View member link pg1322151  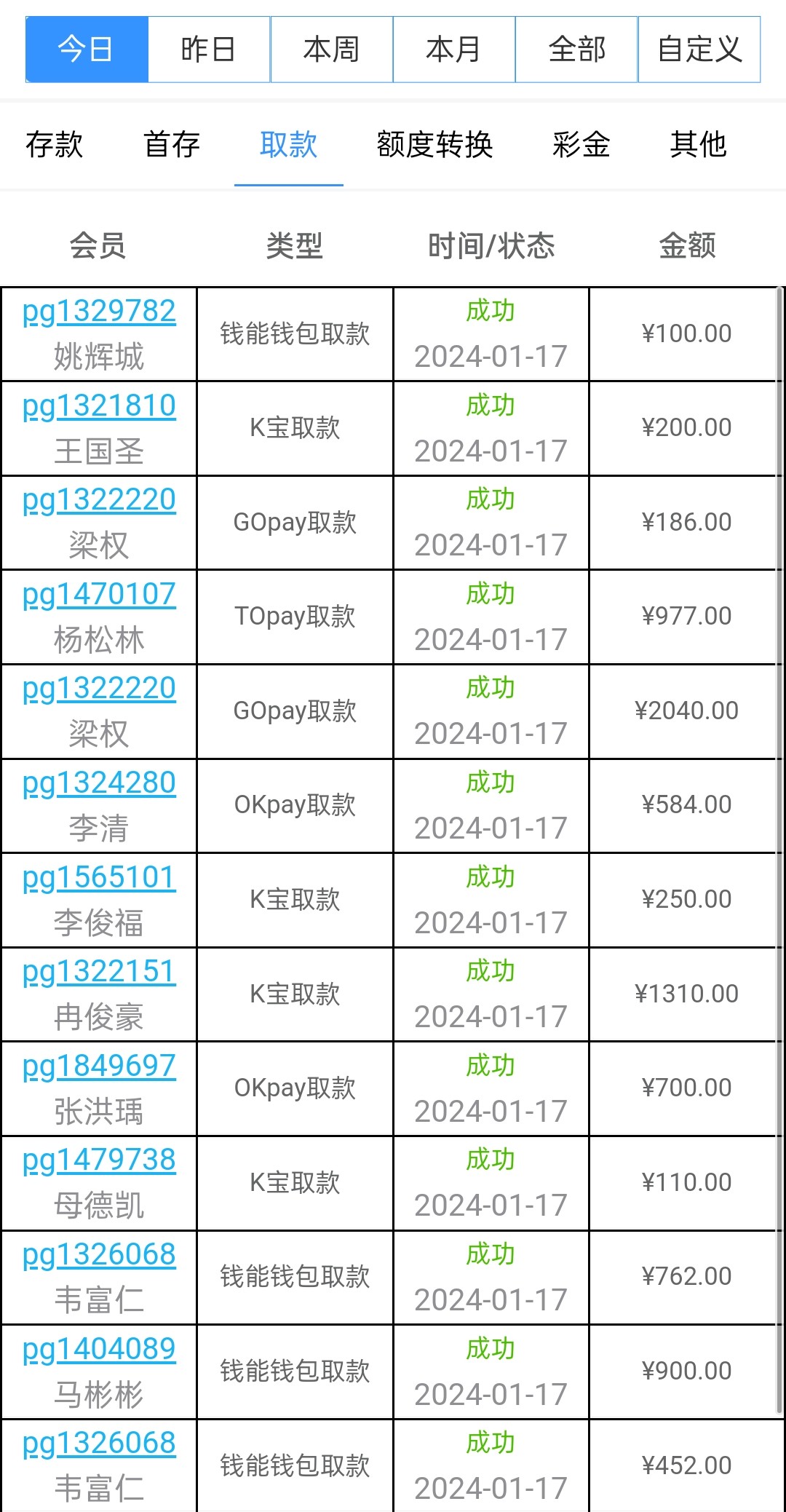tap(99, 971)
